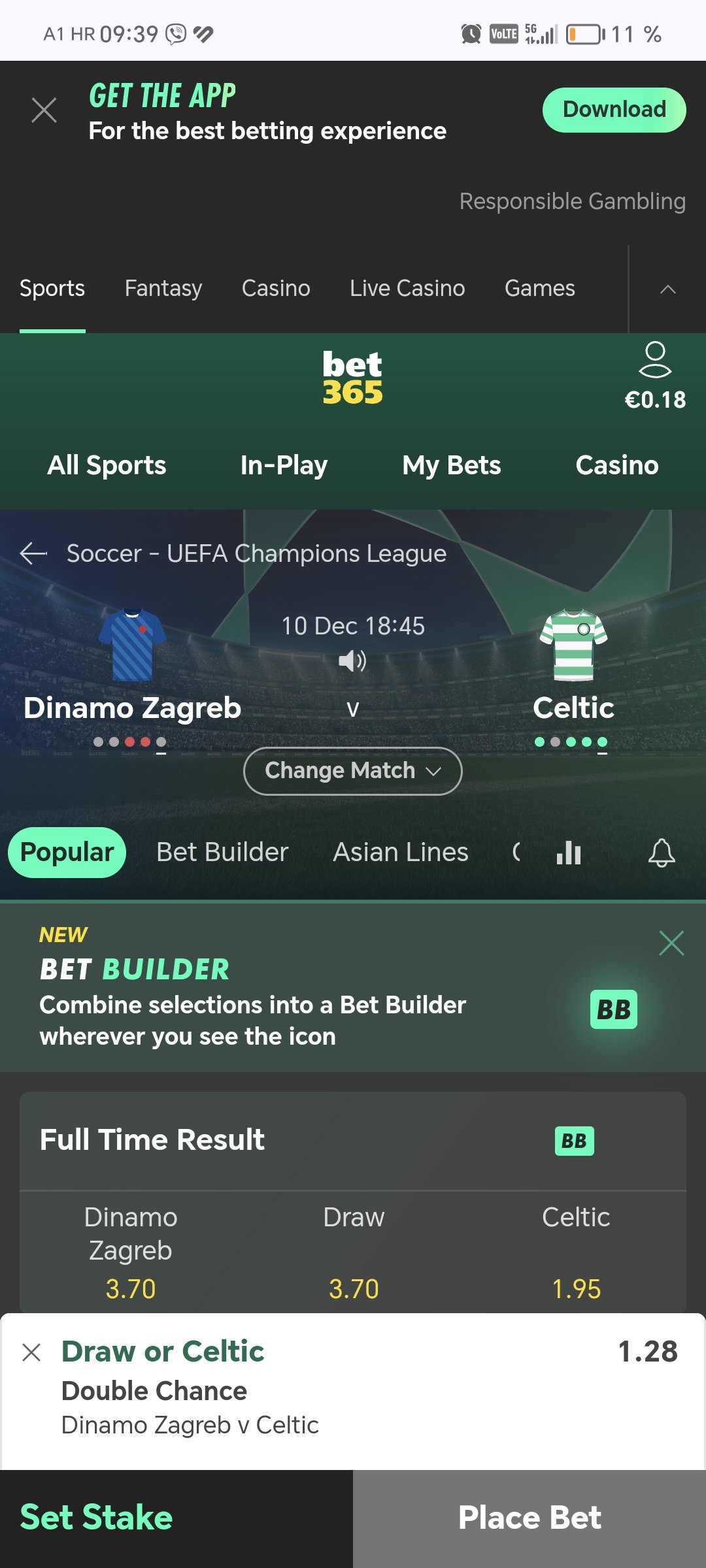Switch to the Fantasy tab
The width and height of the screenshot is (706, 1568).
(x=163, y=288)
